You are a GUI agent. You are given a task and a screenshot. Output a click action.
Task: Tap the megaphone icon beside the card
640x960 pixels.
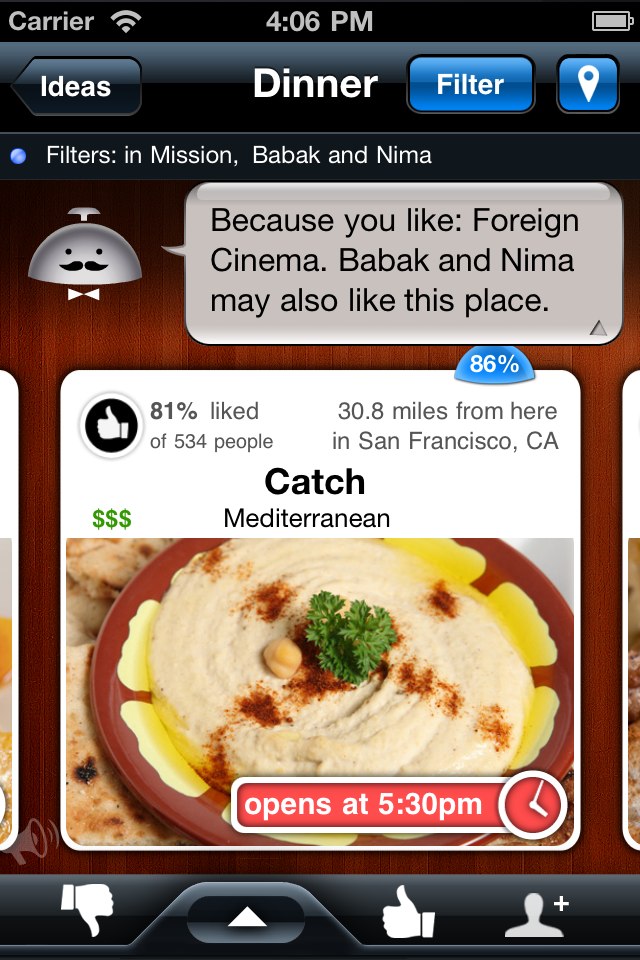click(30, 840)
